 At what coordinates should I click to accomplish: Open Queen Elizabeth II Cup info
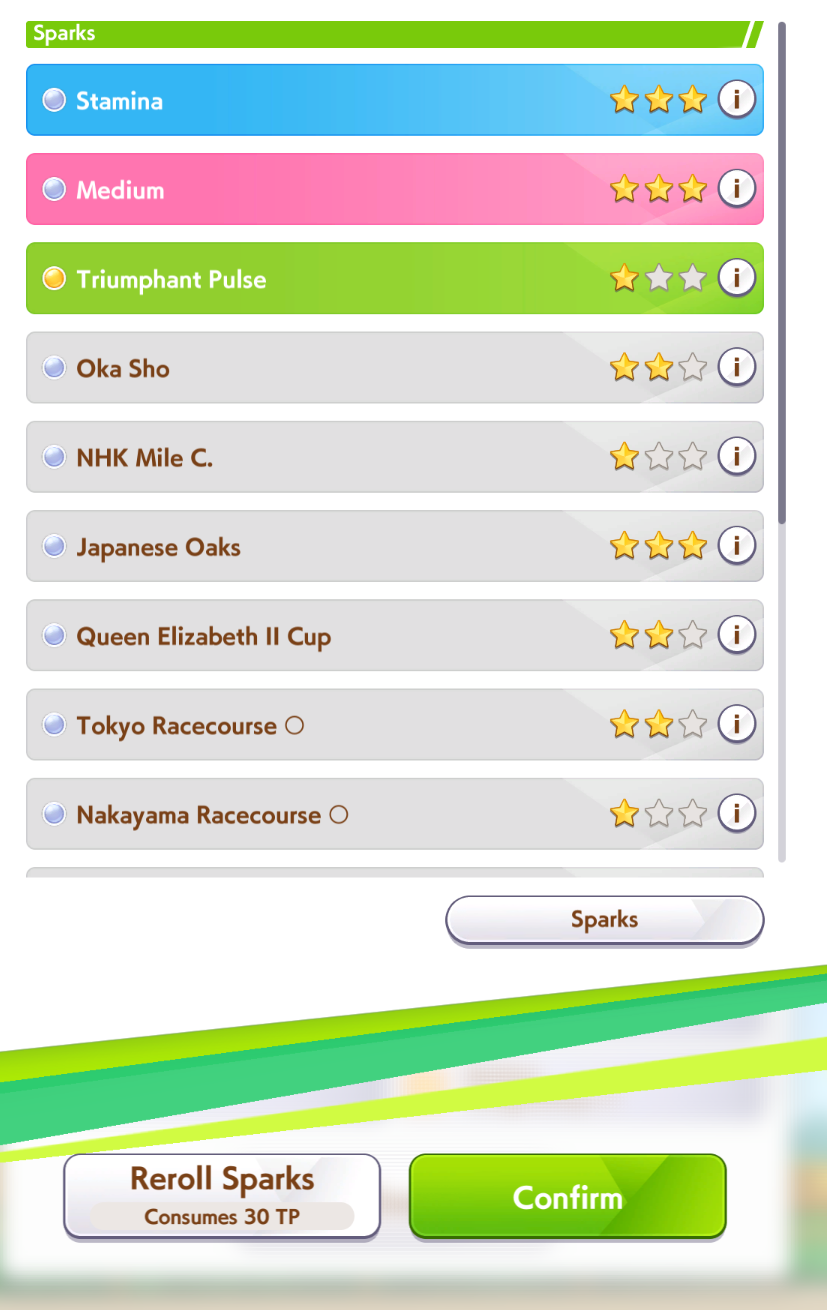coord(737,634)
